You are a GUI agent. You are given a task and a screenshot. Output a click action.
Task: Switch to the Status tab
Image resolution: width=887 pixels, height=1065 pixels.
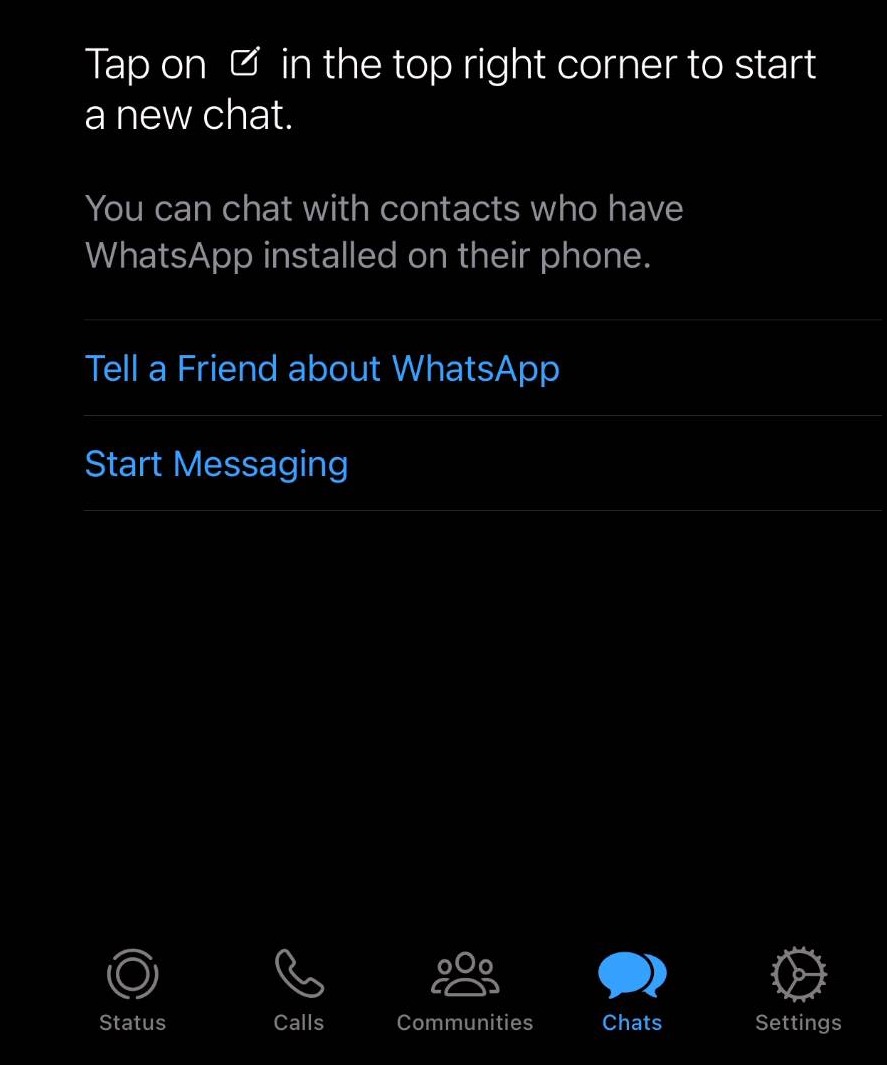point(133,990)
